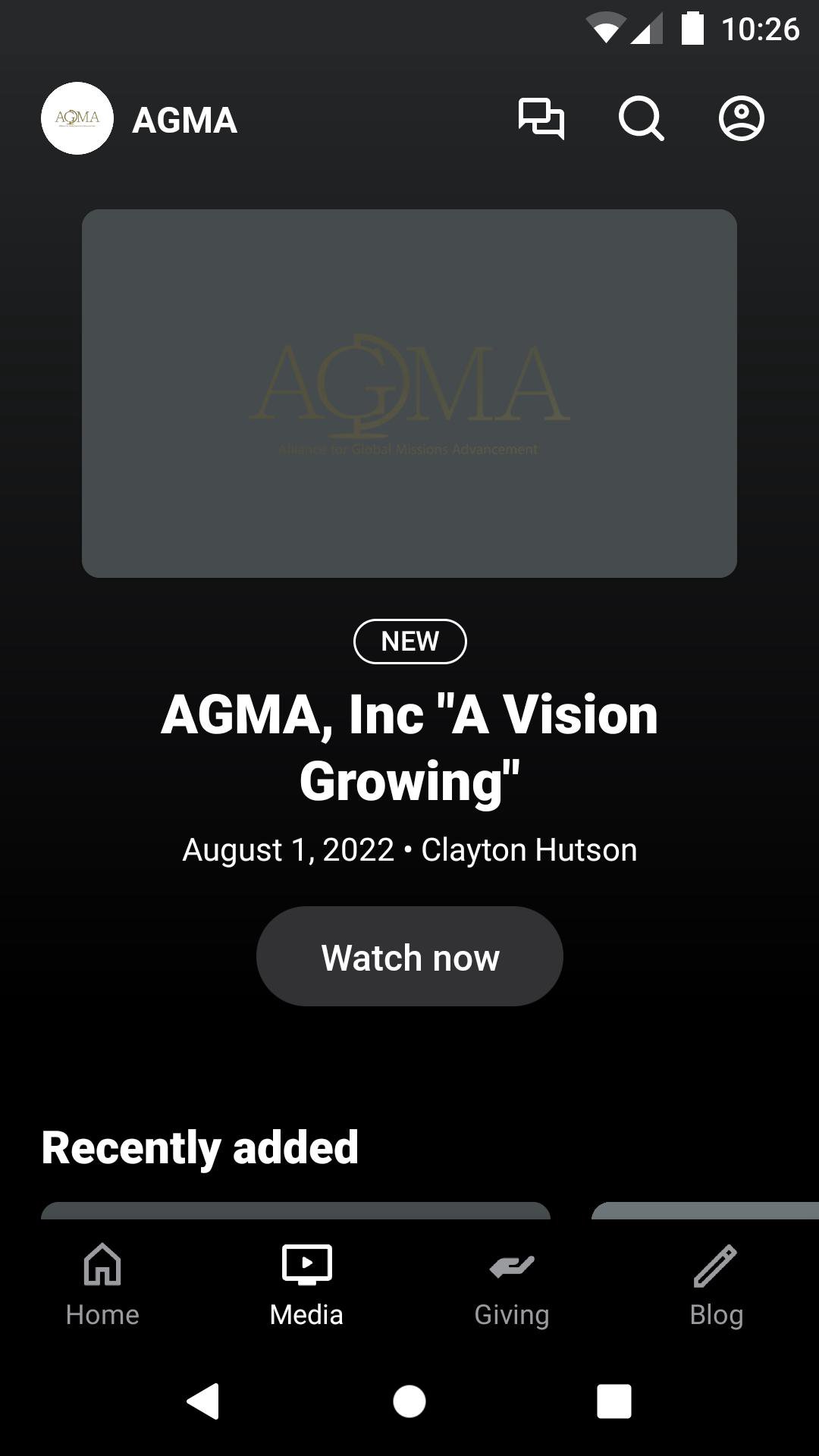819x1456 pixels.
Task: Open the featured AGMA video thumbnail
Action: pyautogui.click(x=409, y=393)
